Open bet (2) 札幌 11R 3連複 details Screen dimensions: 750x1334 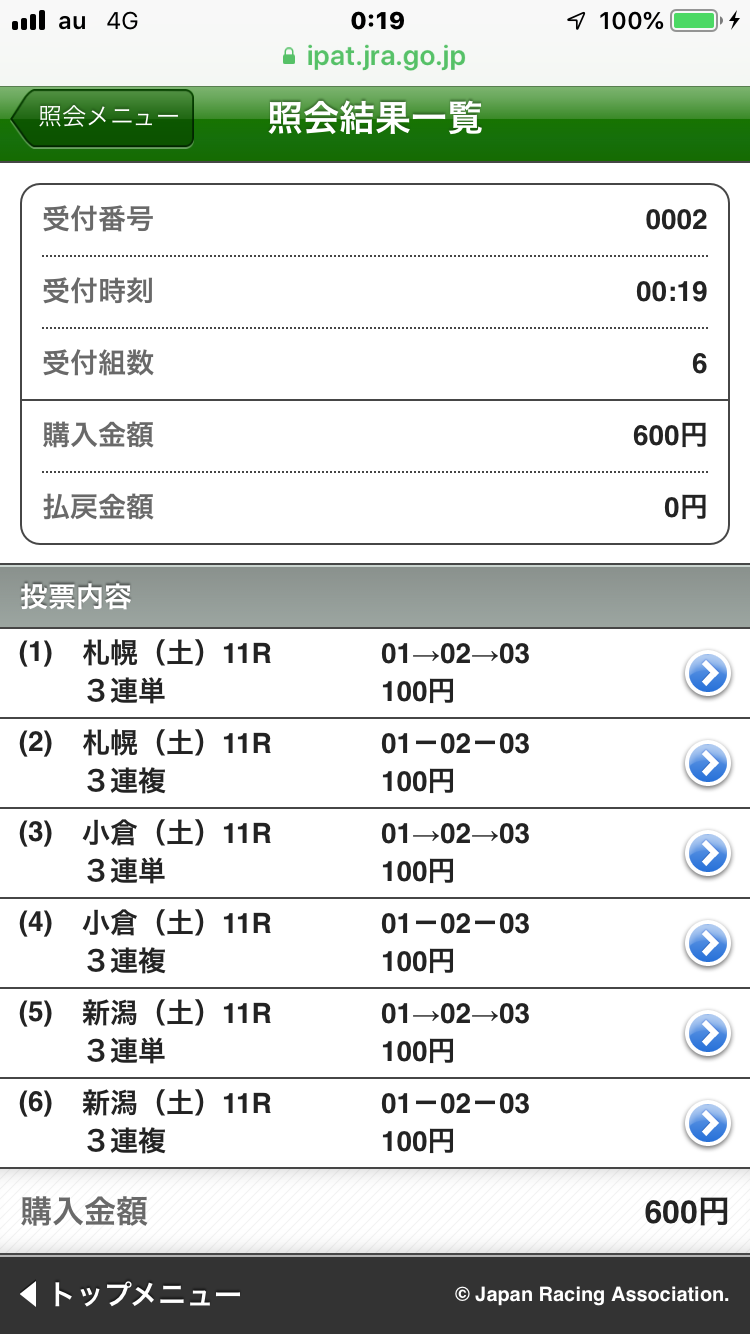click(x=707, y=764)
